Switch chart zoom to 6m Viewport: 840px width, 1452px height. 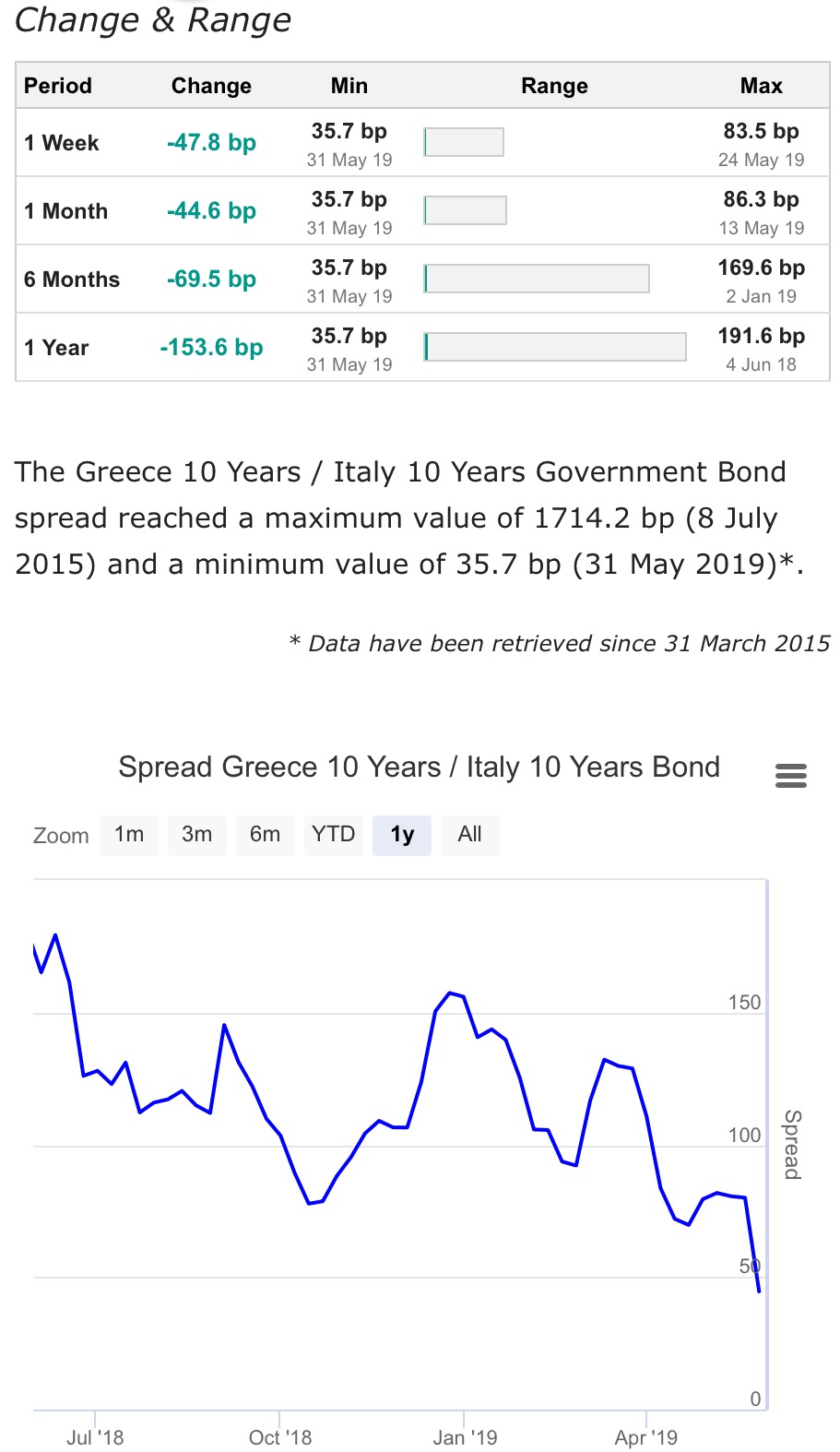[266, 835]
